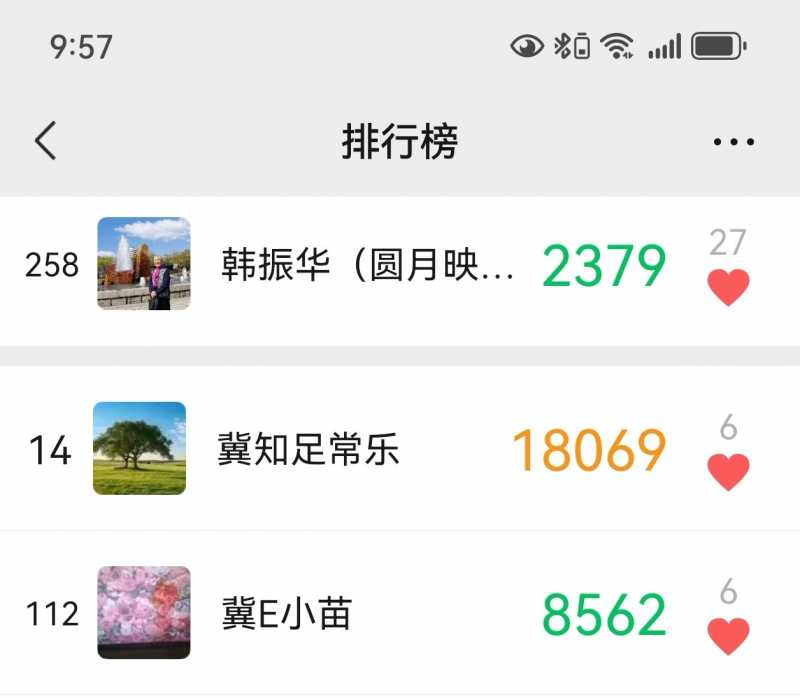Screen dimensions: 800x698
Task: Like 冀E小苗's step count
Action: click(x=728, y=636)
